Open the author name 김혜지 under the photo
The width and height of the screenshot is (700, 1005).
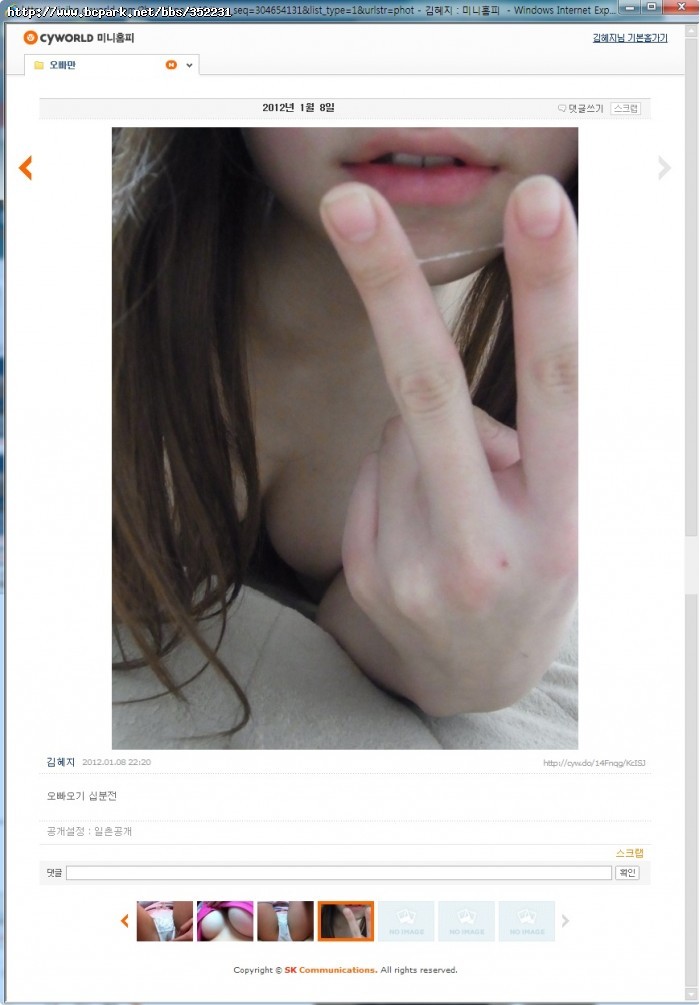pyautogui.click(x=61, y=762)
